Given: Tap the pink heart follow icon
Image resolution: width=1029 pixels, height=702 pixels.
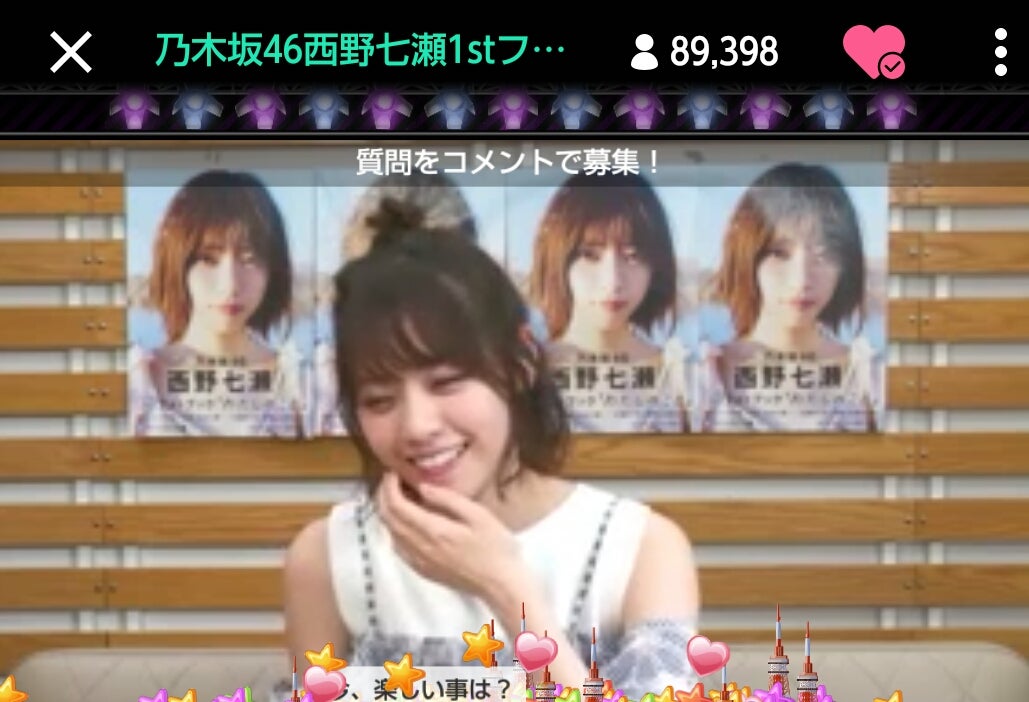Looking at the screenshot, I should click(x=873, y=52).
